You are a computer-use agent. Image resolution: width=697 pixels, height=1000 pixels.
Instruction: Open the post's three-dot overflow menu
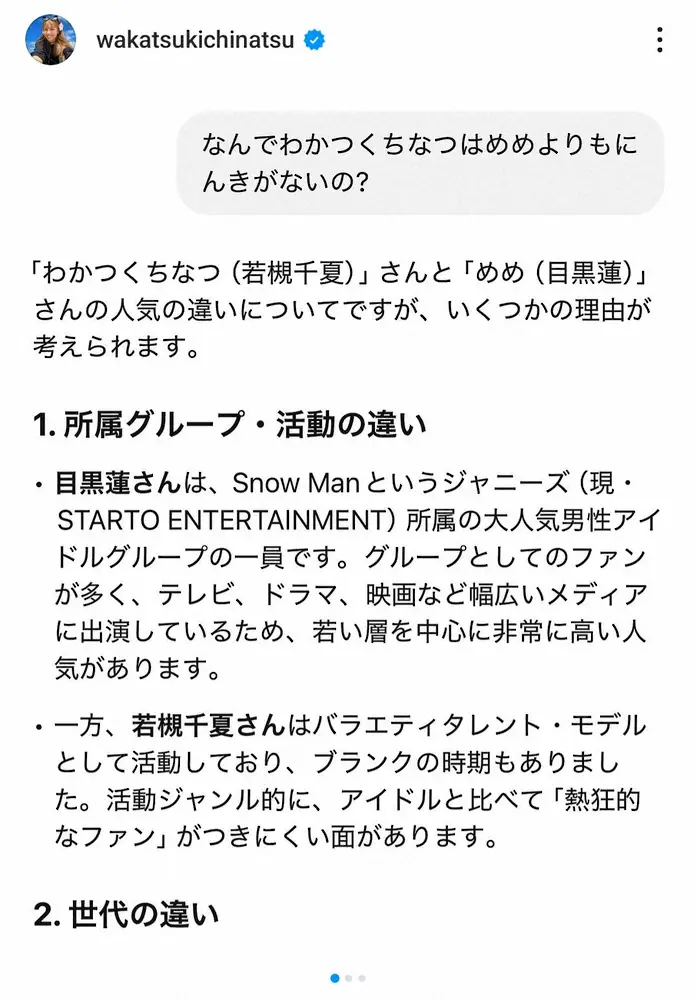(x=659, y=40)
